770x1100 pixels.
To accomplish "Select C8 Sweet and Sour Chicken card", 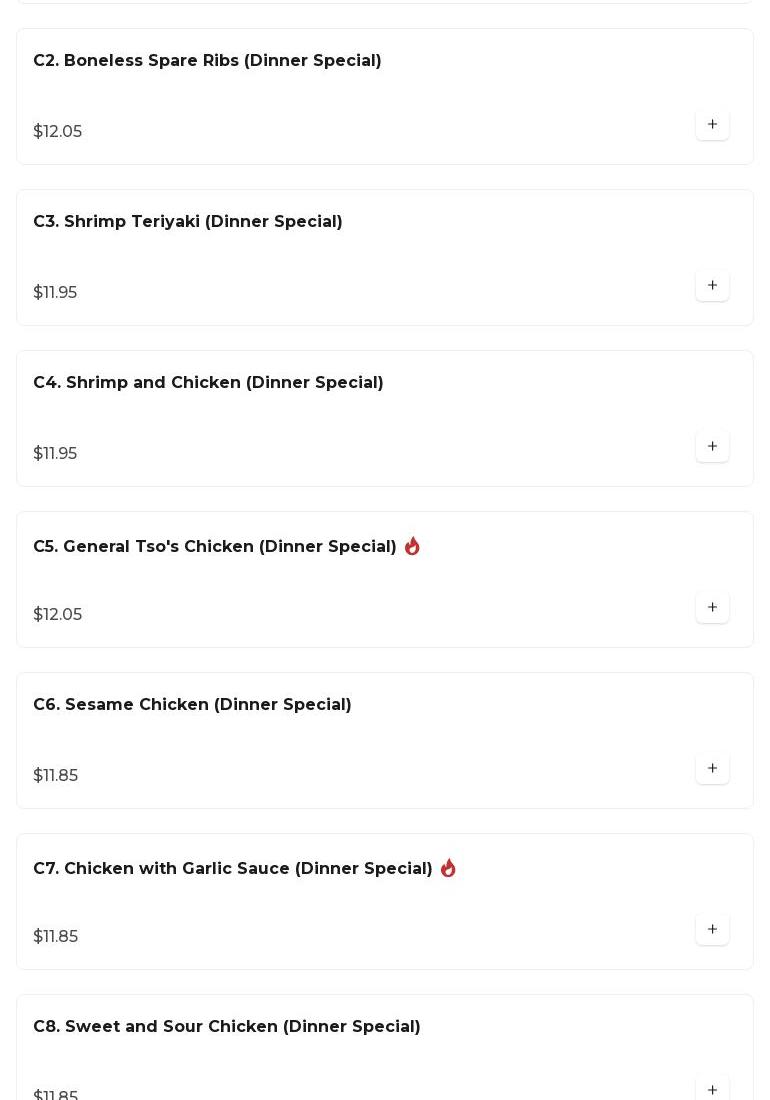I will pos(227,1027).
